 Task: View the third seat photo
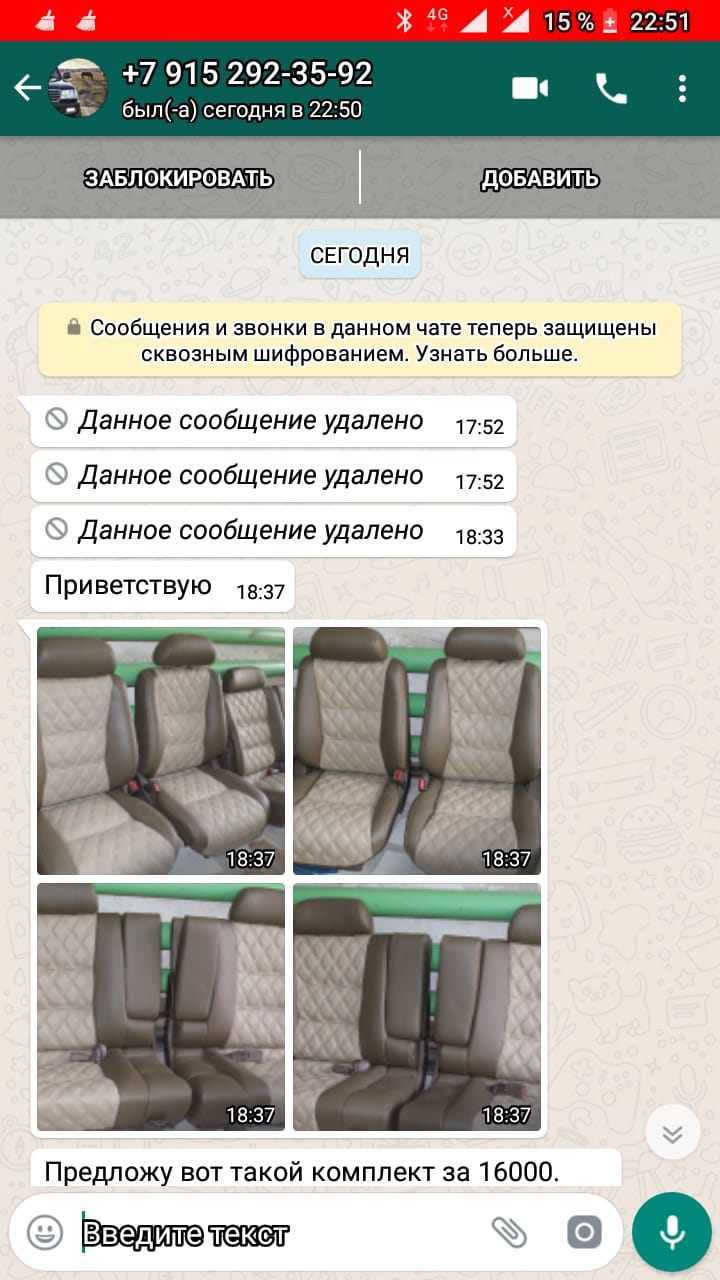point(161,1007)
